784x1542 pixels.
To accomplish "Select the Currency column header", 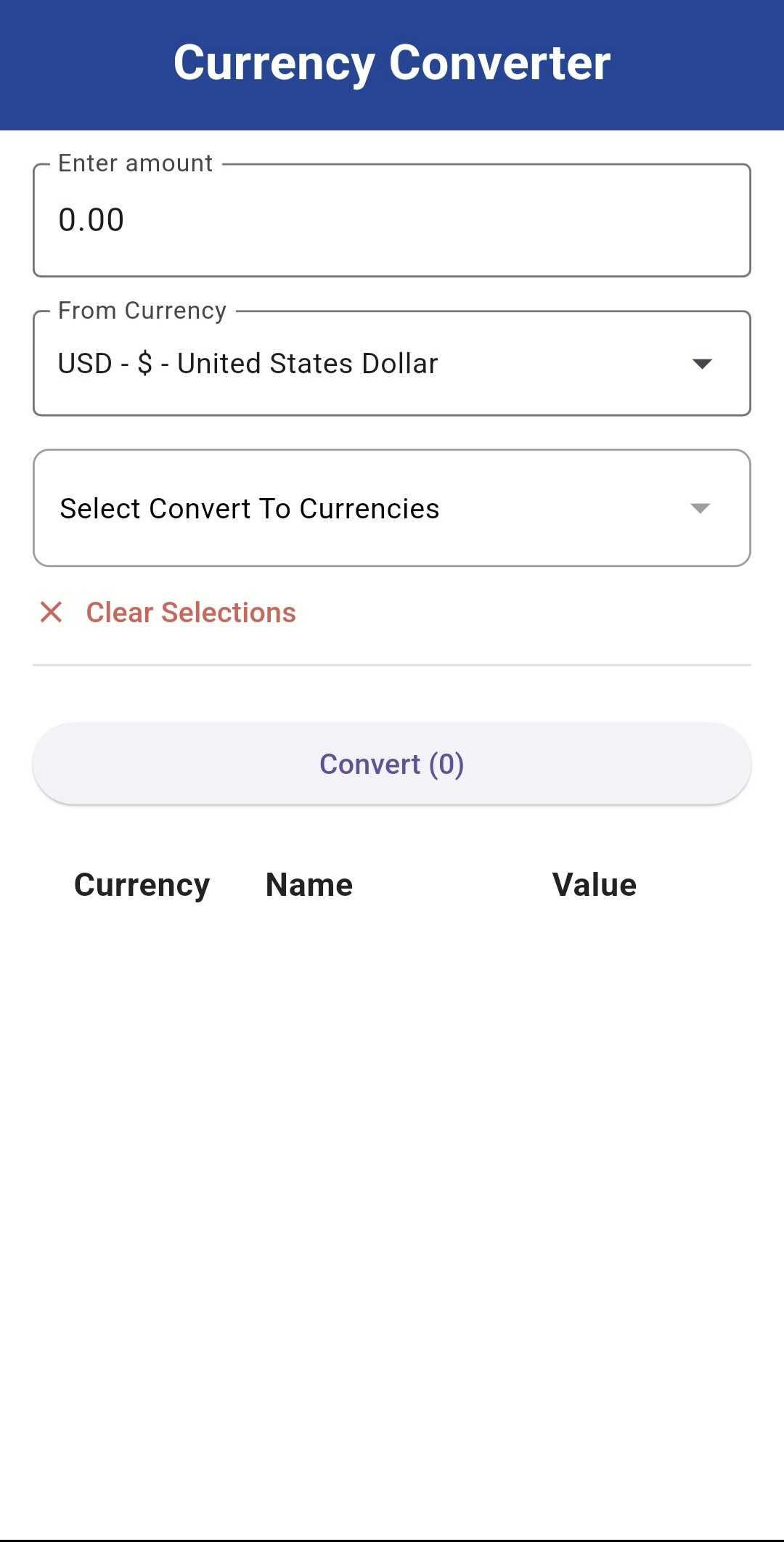I will point(141,884).
